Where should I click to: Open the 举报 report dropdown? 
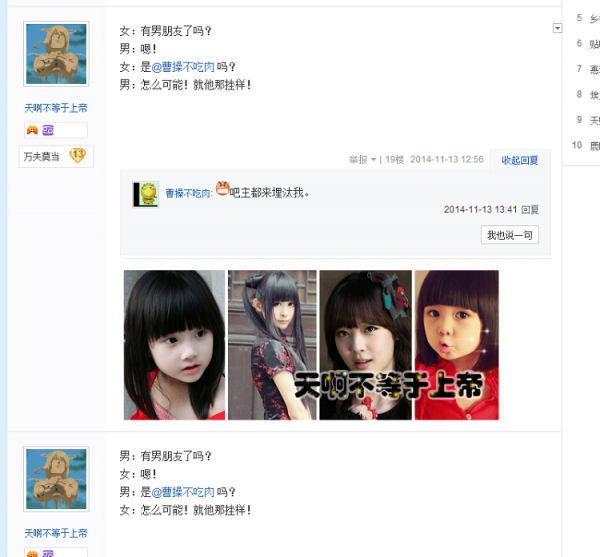[362, 160]
